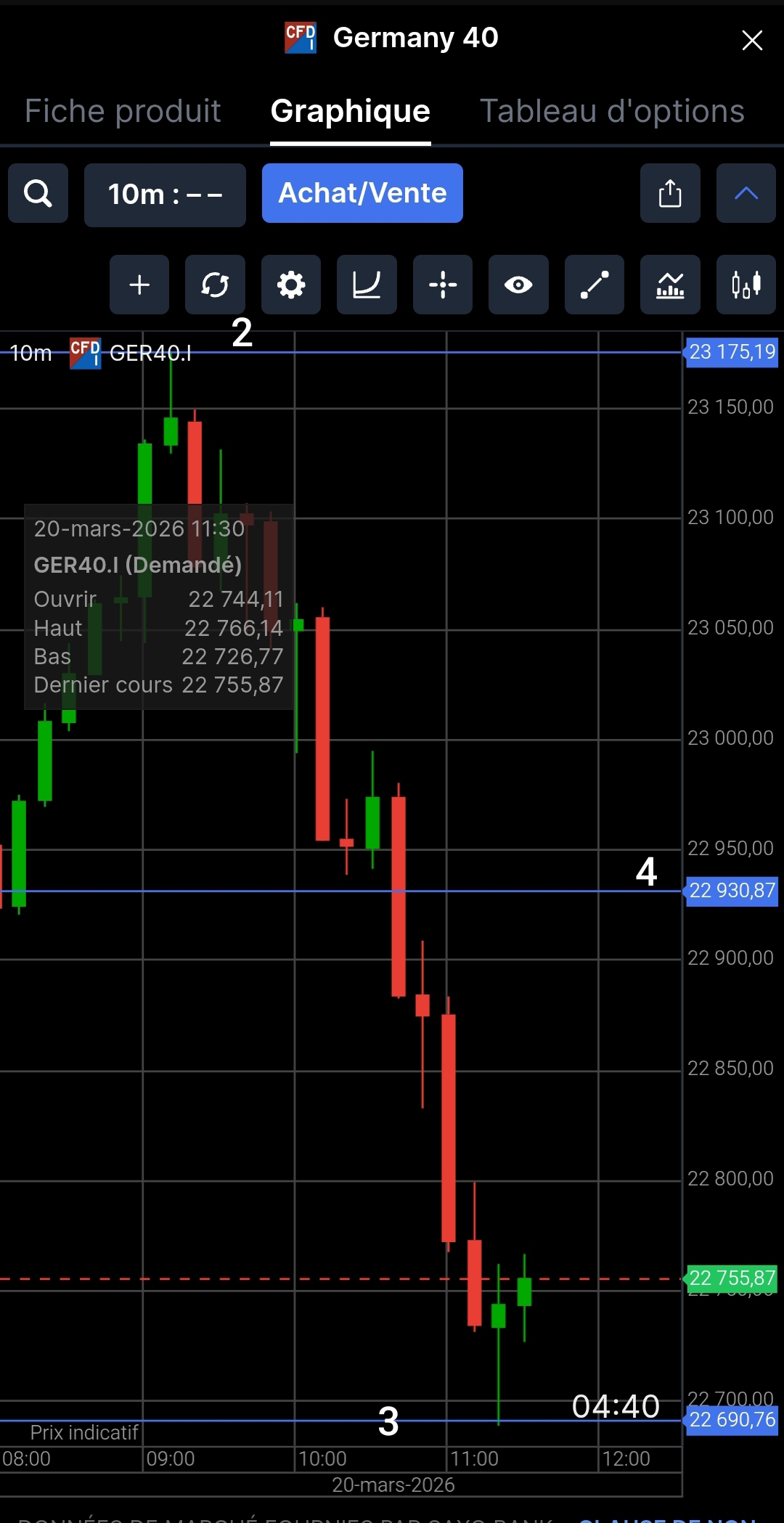
Task: Share the chart
Action: (x=670, y=193)
